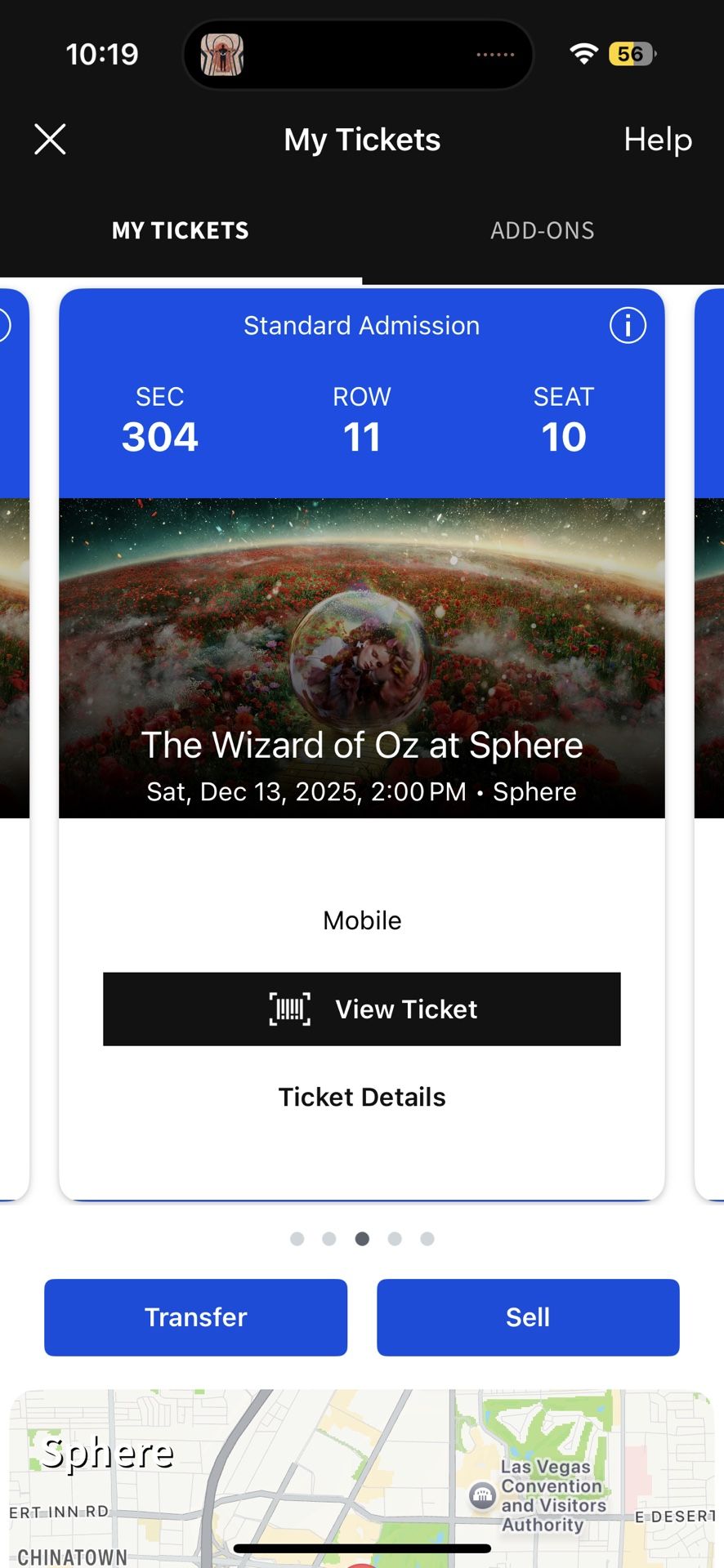Open the Sphere venue map
Viewport: 724px width, 1568px height.
tap(362, 1478)
